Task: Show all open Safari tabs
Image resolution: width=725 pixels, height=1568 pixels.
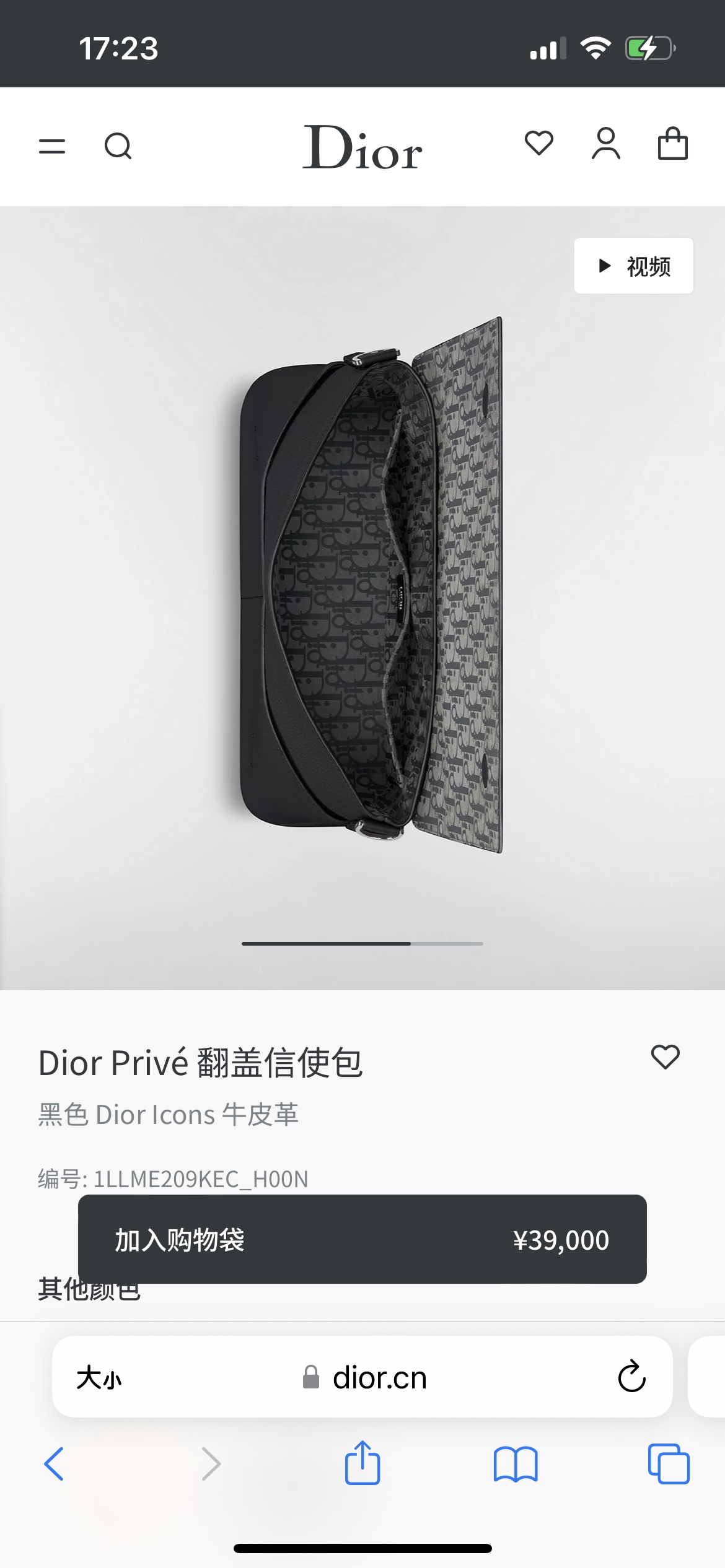Action: tap(668, 1464)
